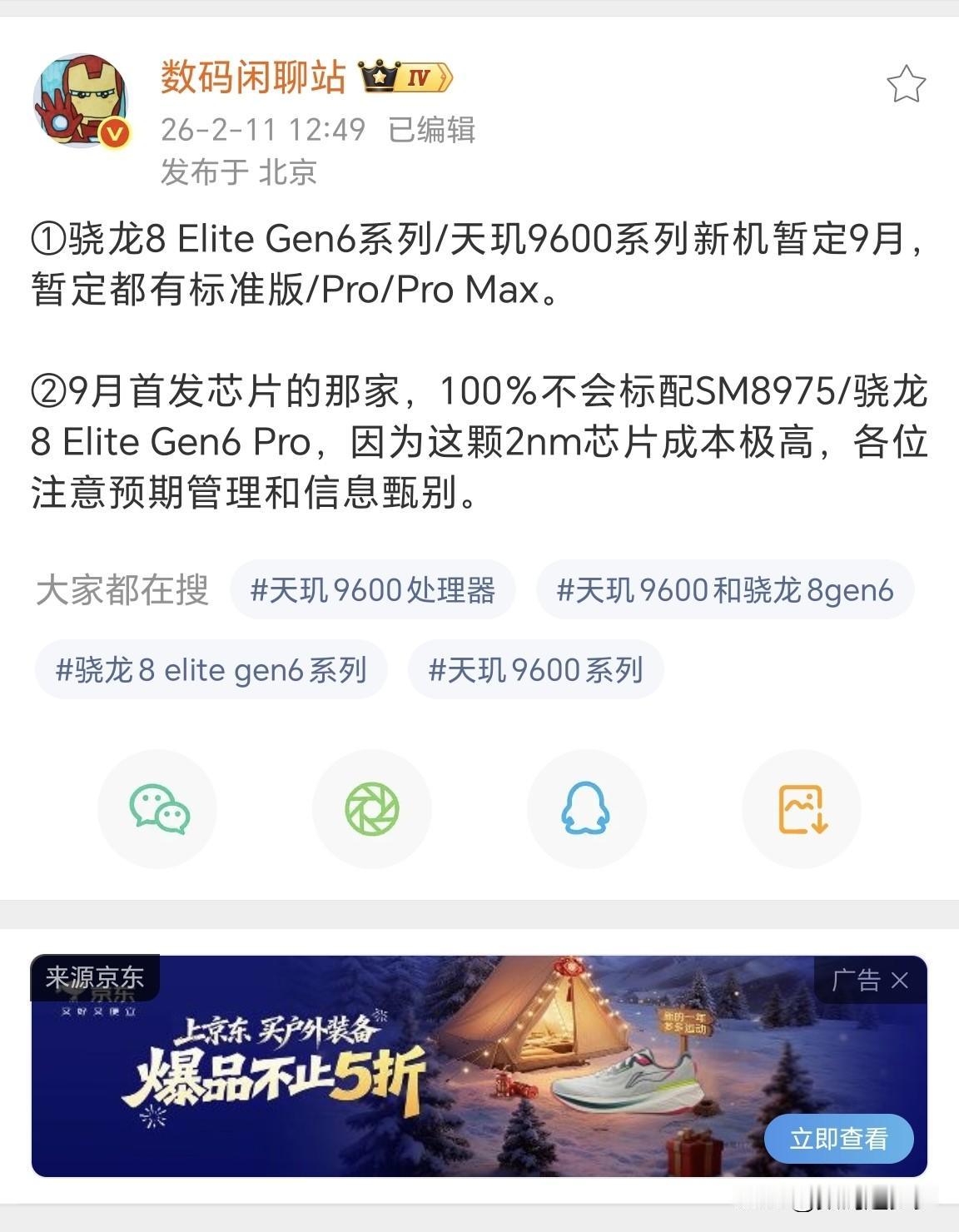
Task: Click the crown membership badge beside the username
Action: pyautogui.click(x=380, y=77)
